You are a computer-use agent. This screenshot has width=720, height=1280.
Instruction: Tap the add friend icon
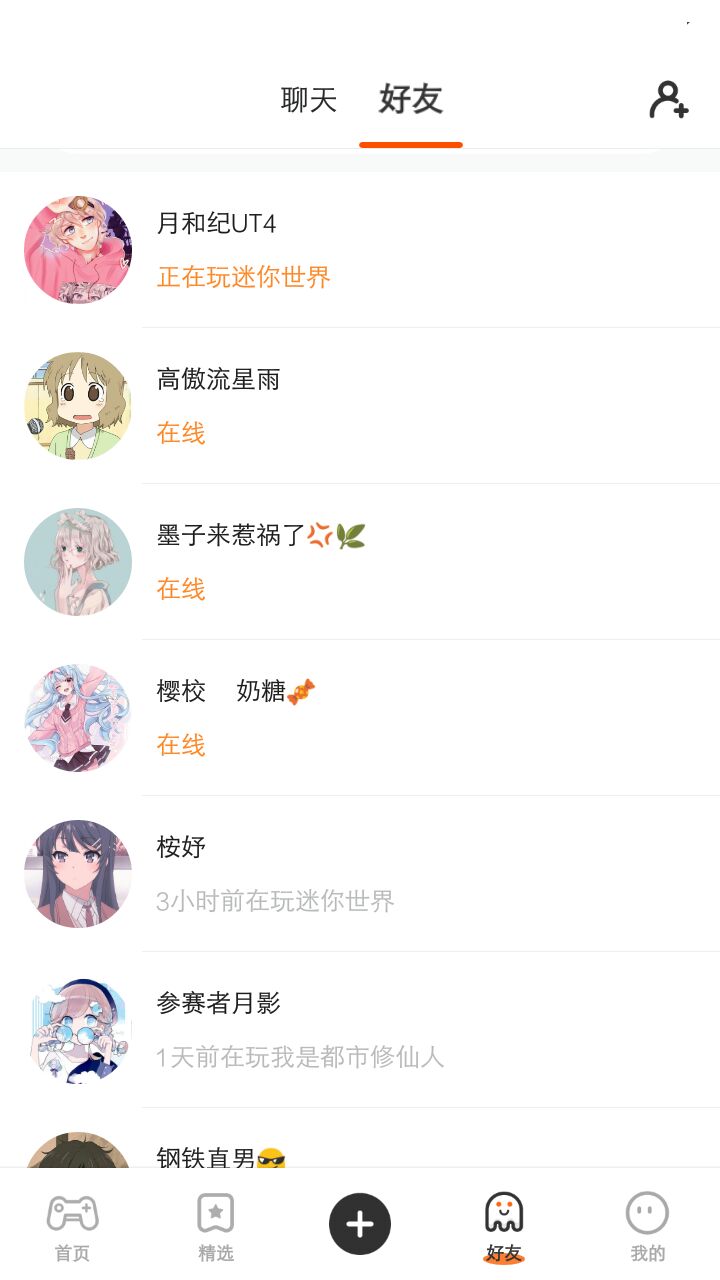point(668,100)
